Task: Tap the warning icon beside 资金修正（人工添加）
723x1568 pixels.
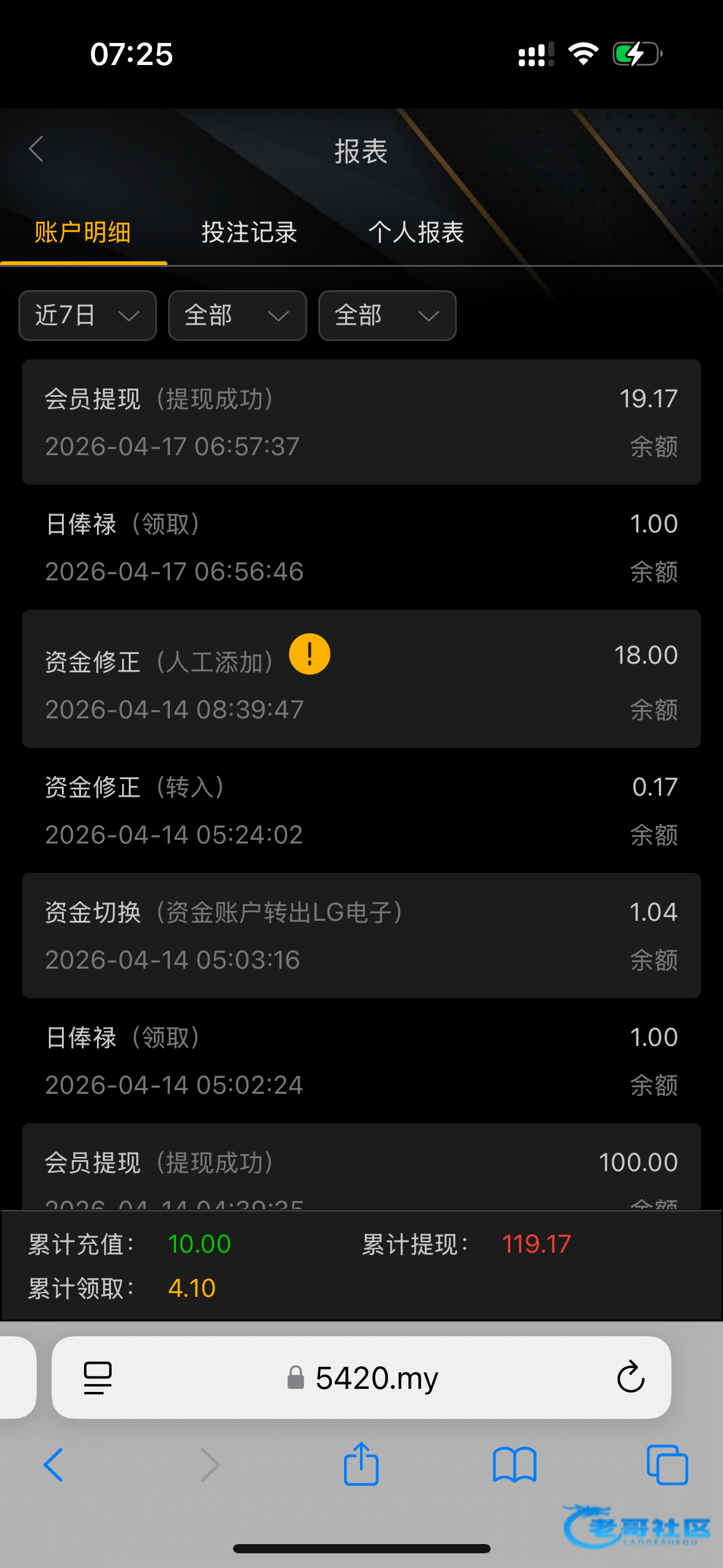Action: 310,654
